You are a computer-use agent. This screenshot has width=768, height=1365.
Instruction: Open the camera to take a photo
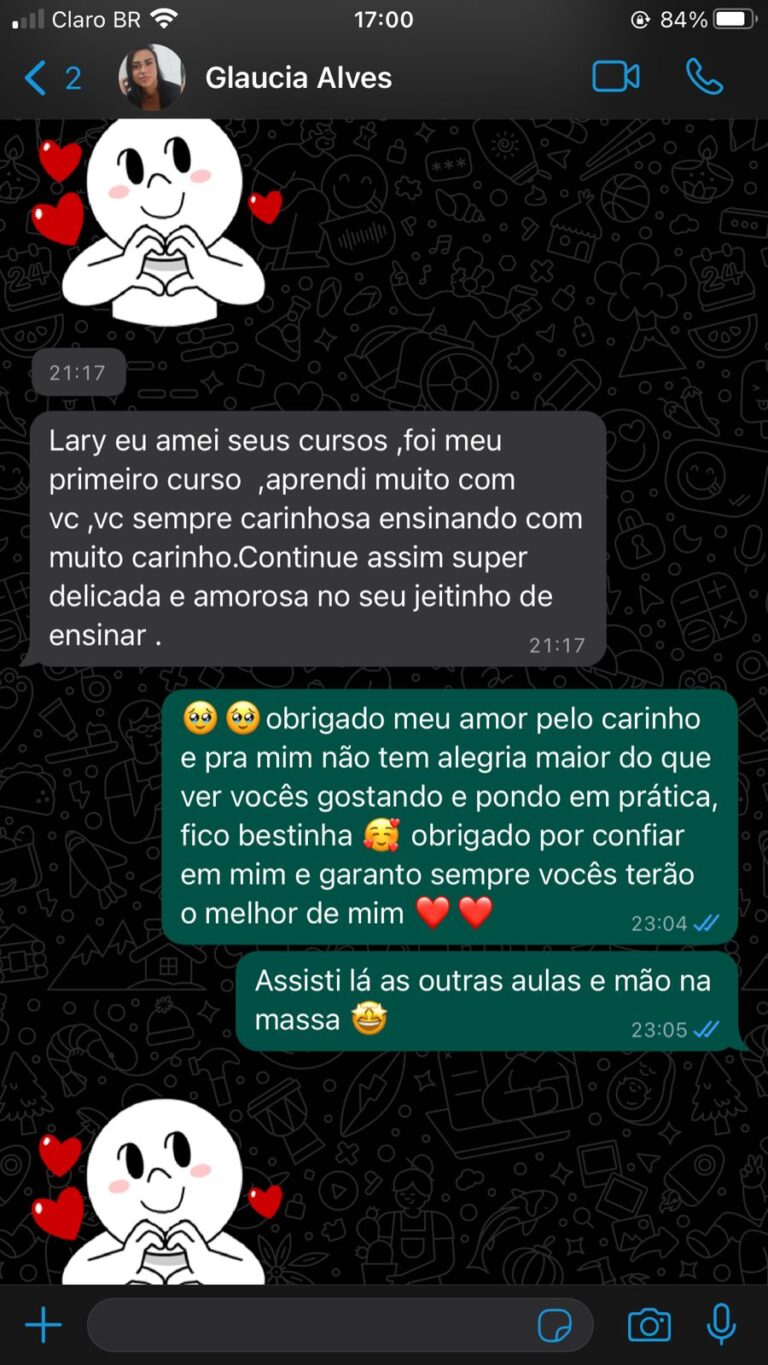pos(649,1326)
